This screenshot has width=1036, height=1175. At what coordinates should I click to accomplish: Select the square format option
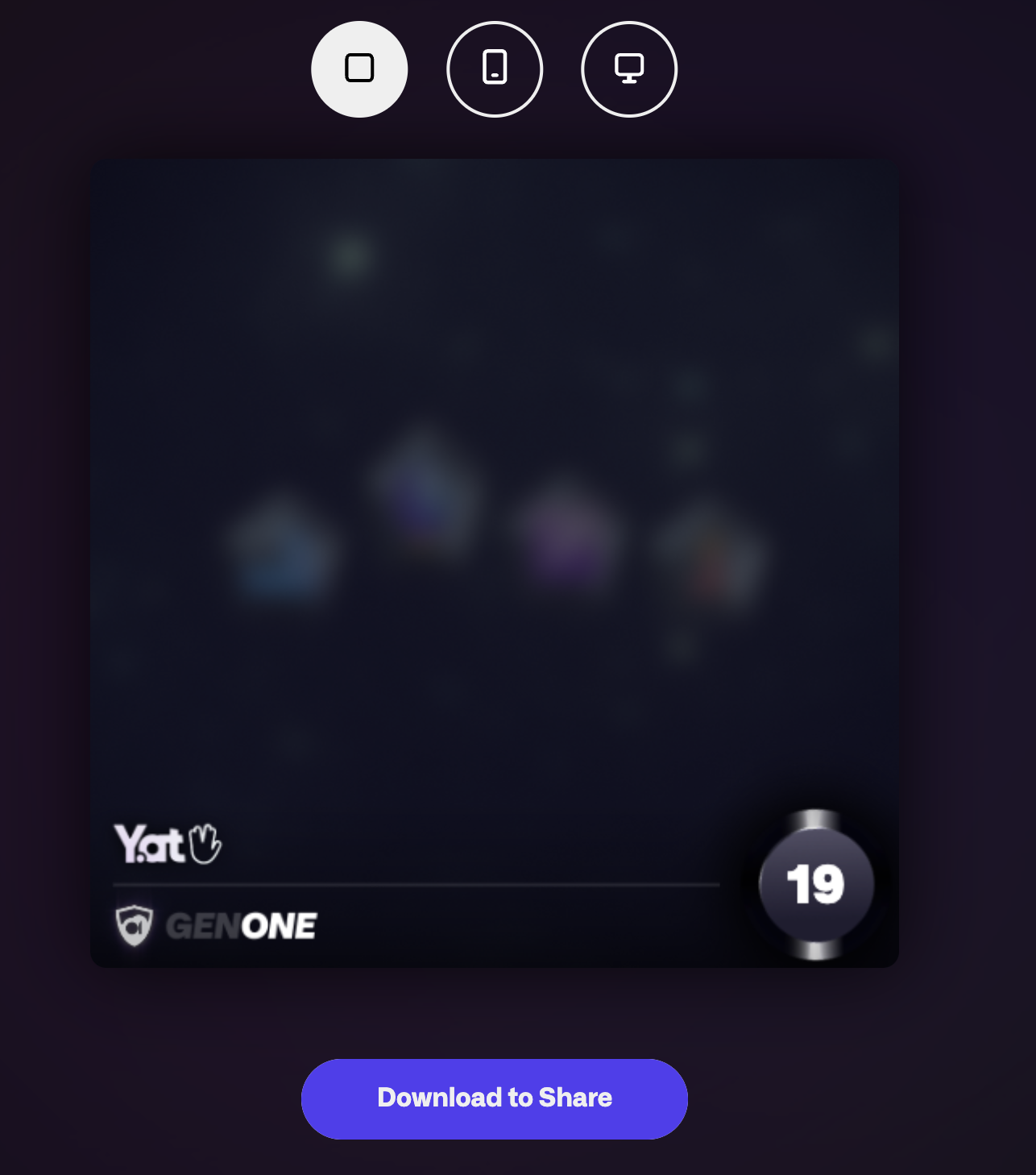pyautogui.click(x=359, y=69)
